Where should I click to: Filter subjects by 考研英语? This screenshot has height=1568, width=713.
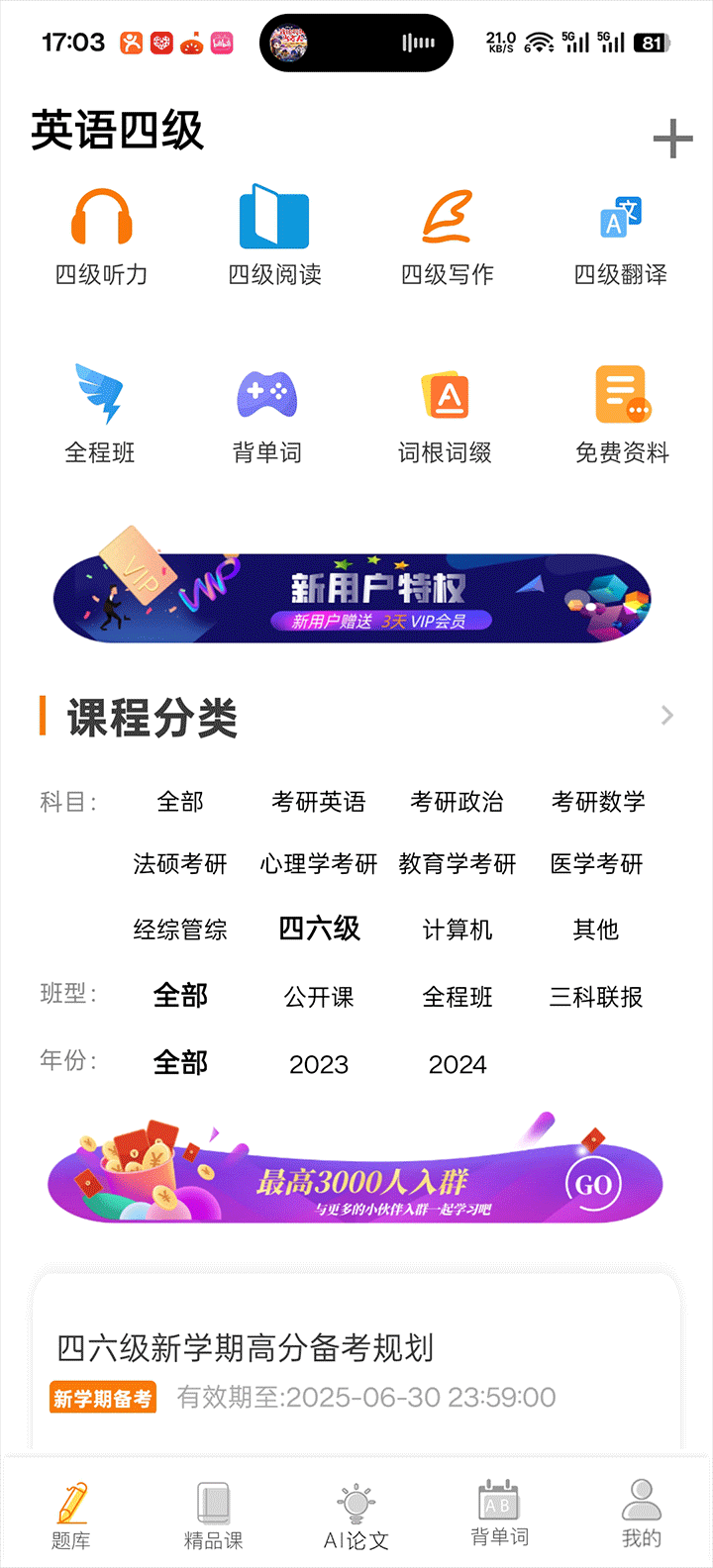(319, 802)
